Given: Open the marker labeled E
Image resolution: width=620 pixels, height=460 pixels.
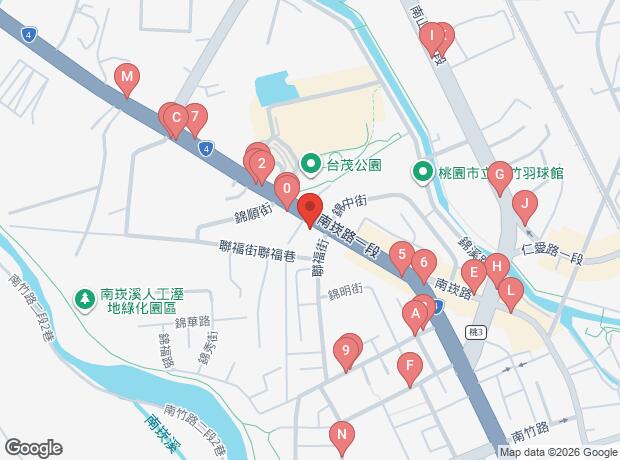Looking at the screenshot, I should click(472, 272).
